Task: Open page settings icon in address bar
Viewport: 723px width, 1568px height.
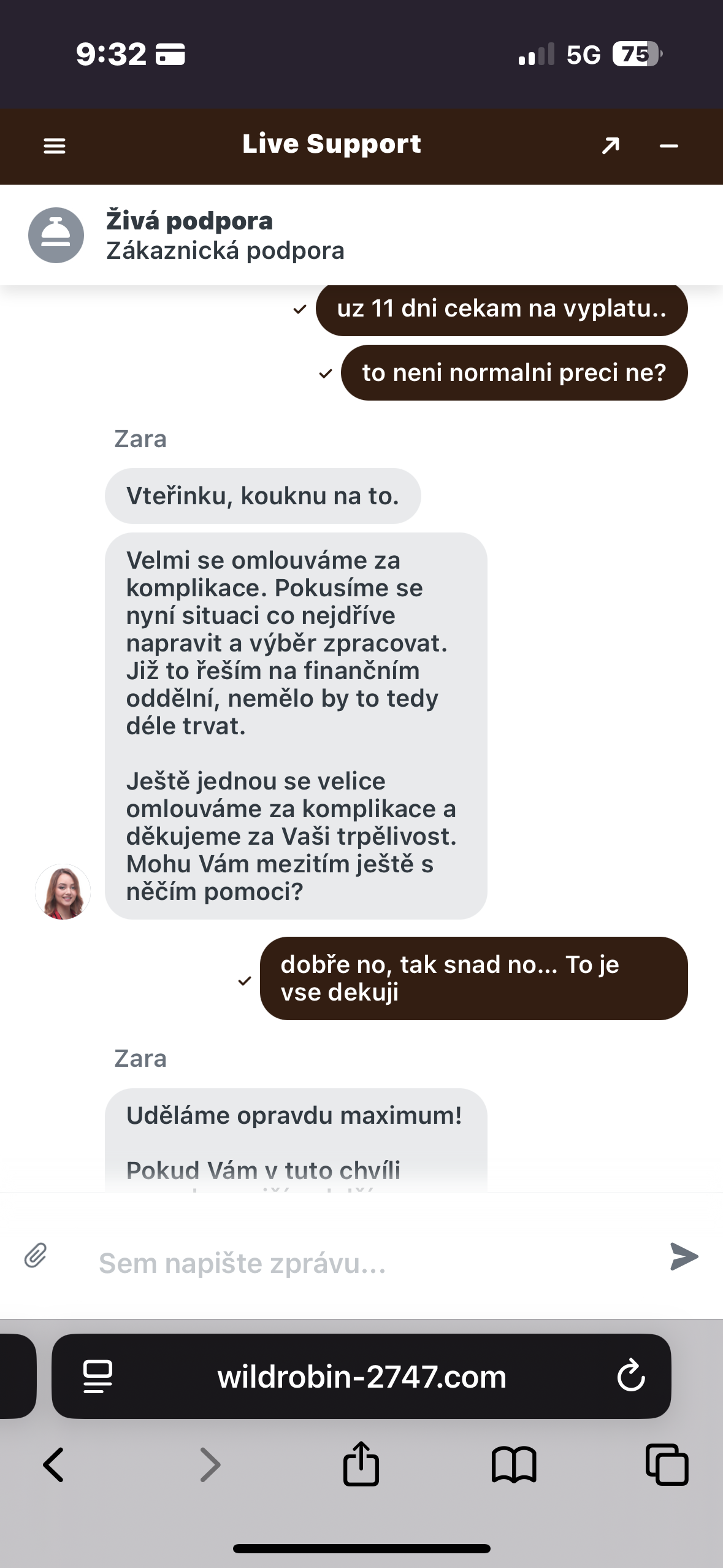Action: pos(98,1377)
